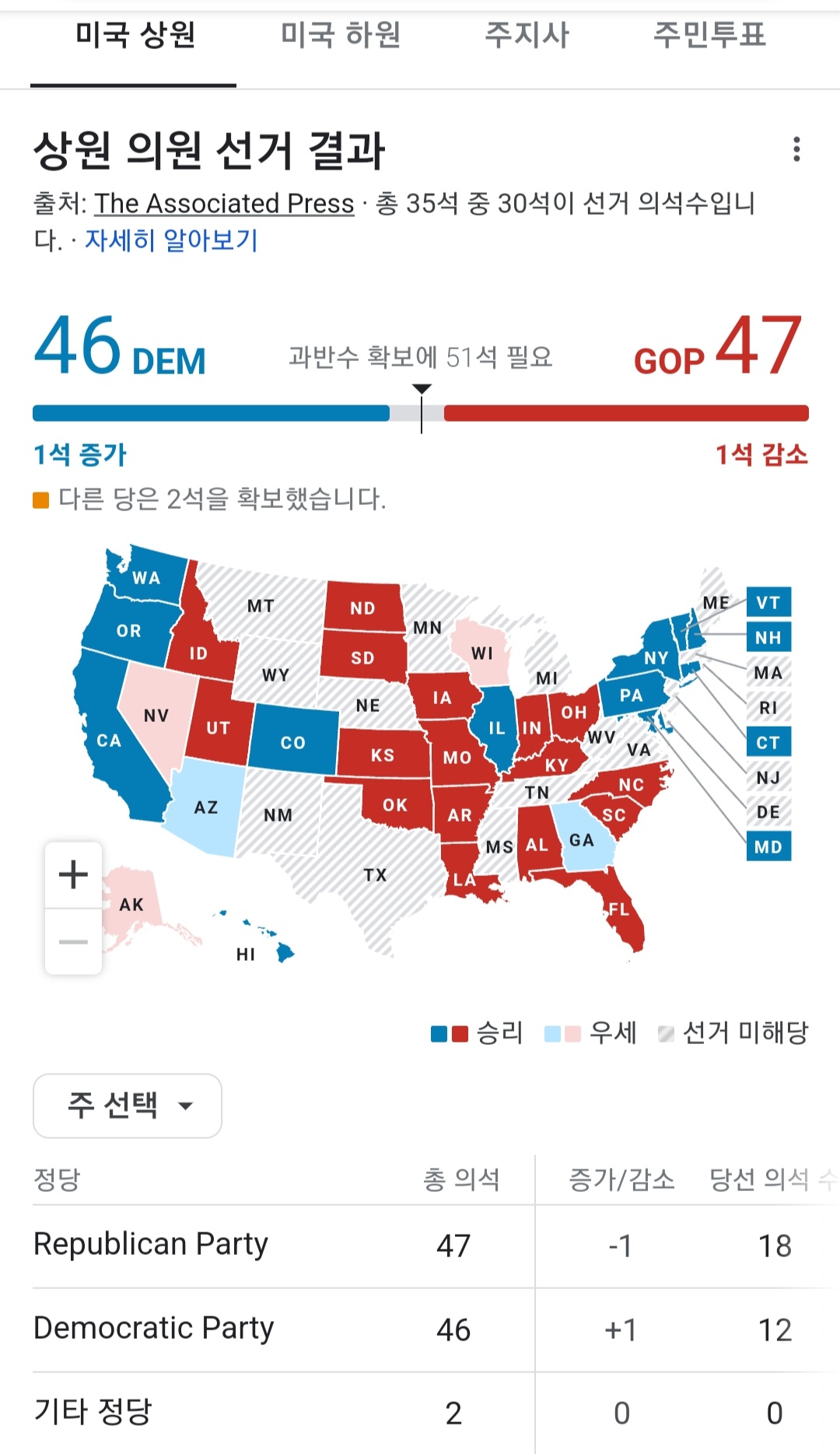Tap the 자세히 알아보기 link
840x1454 pixels.
[171, 240]
